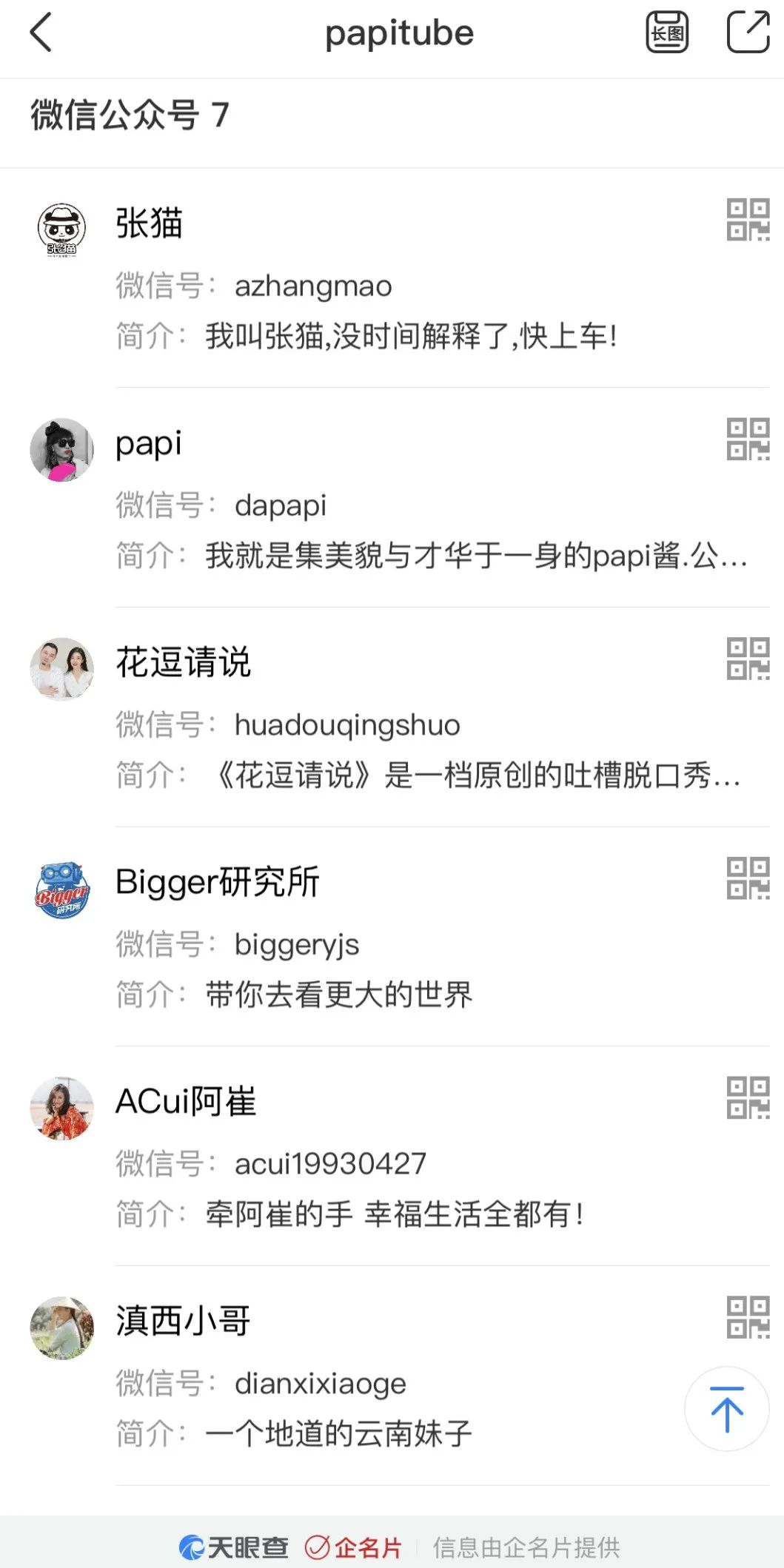Open the papi official account
The image size is (784, 1568).
[x=148, y=443]
